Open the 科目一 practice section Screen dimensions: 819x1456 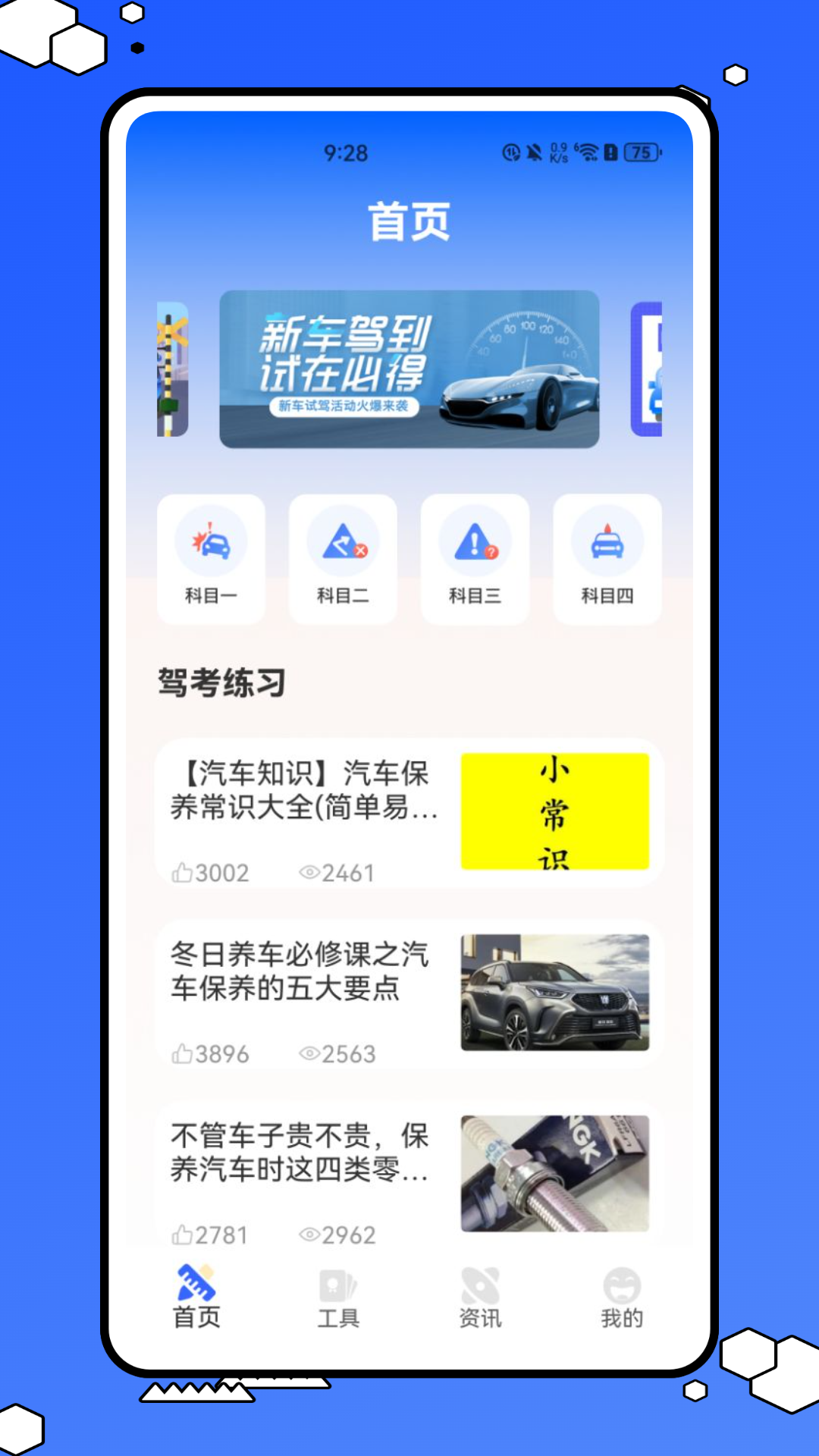click(x=210, y=557)
